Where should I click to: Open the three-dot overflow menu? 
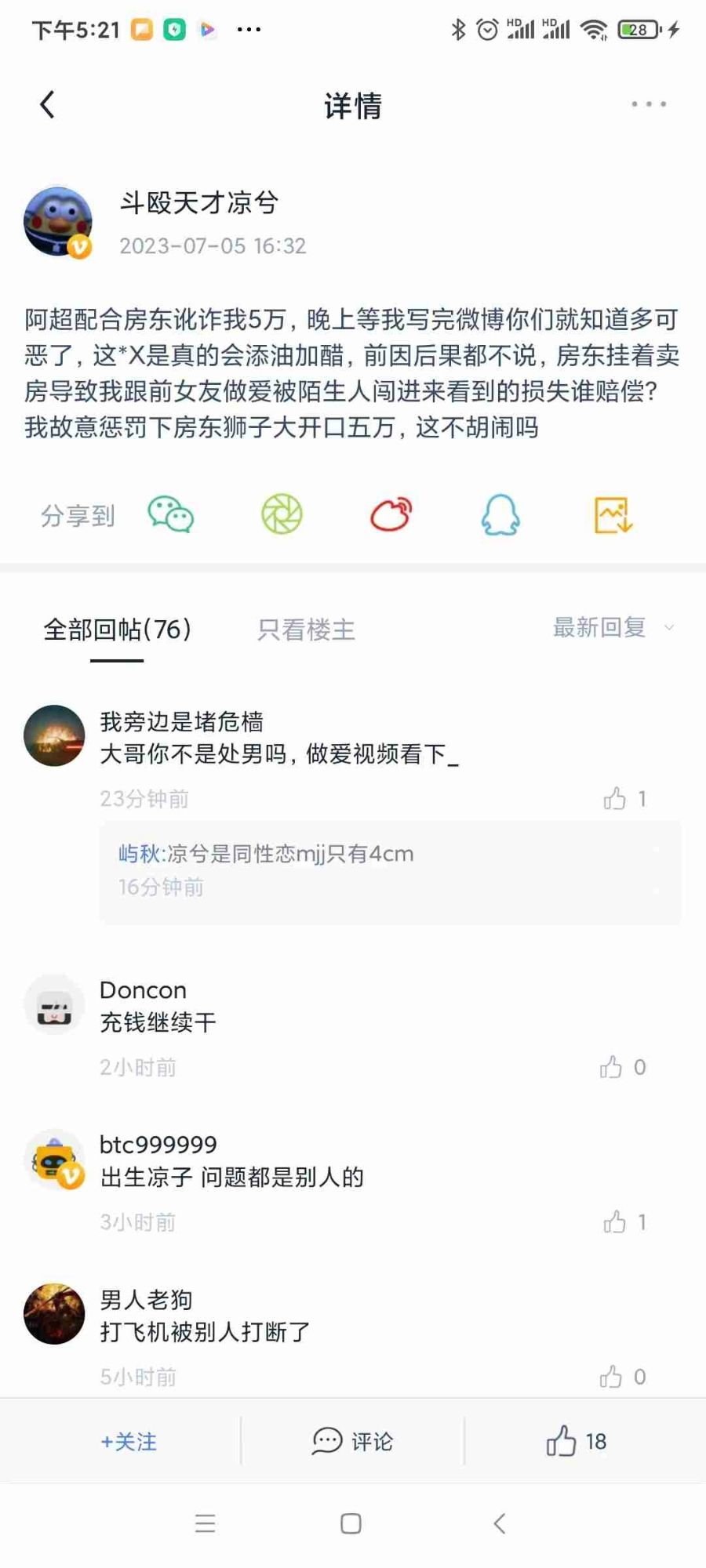click(x=649, y=103)
